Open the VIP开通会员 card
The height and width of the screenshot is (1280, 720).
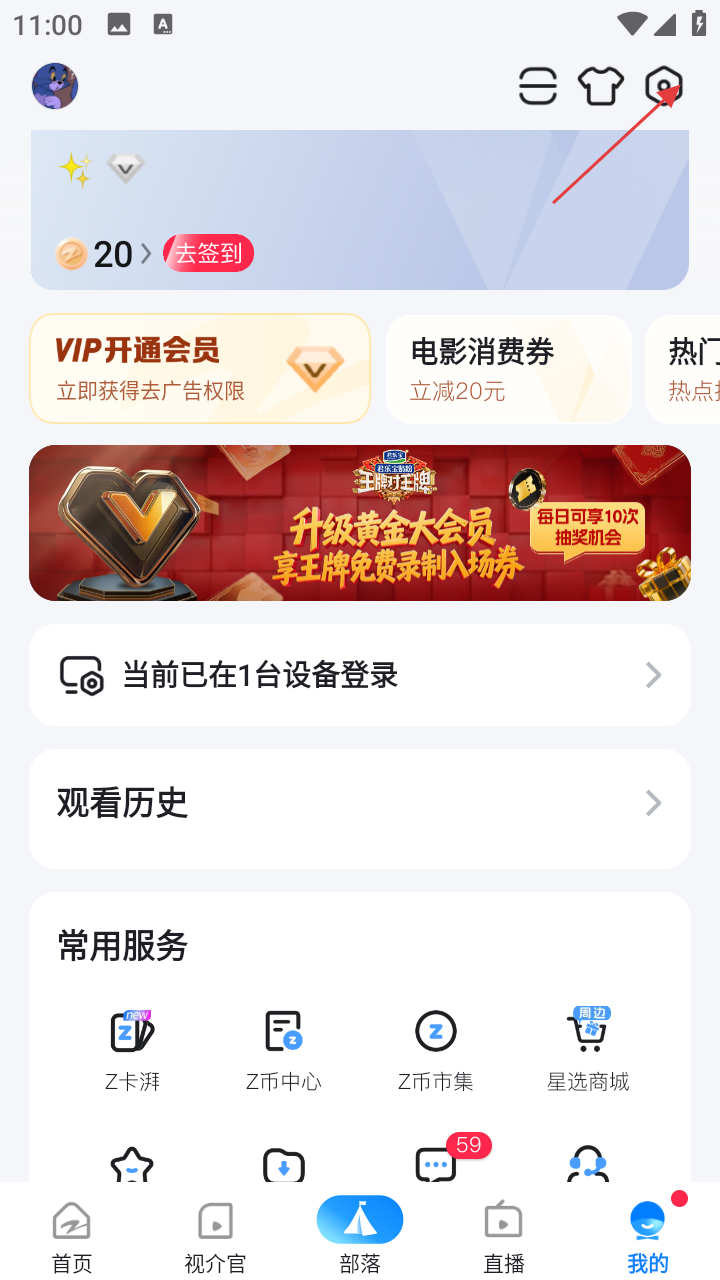coord(200,368)
